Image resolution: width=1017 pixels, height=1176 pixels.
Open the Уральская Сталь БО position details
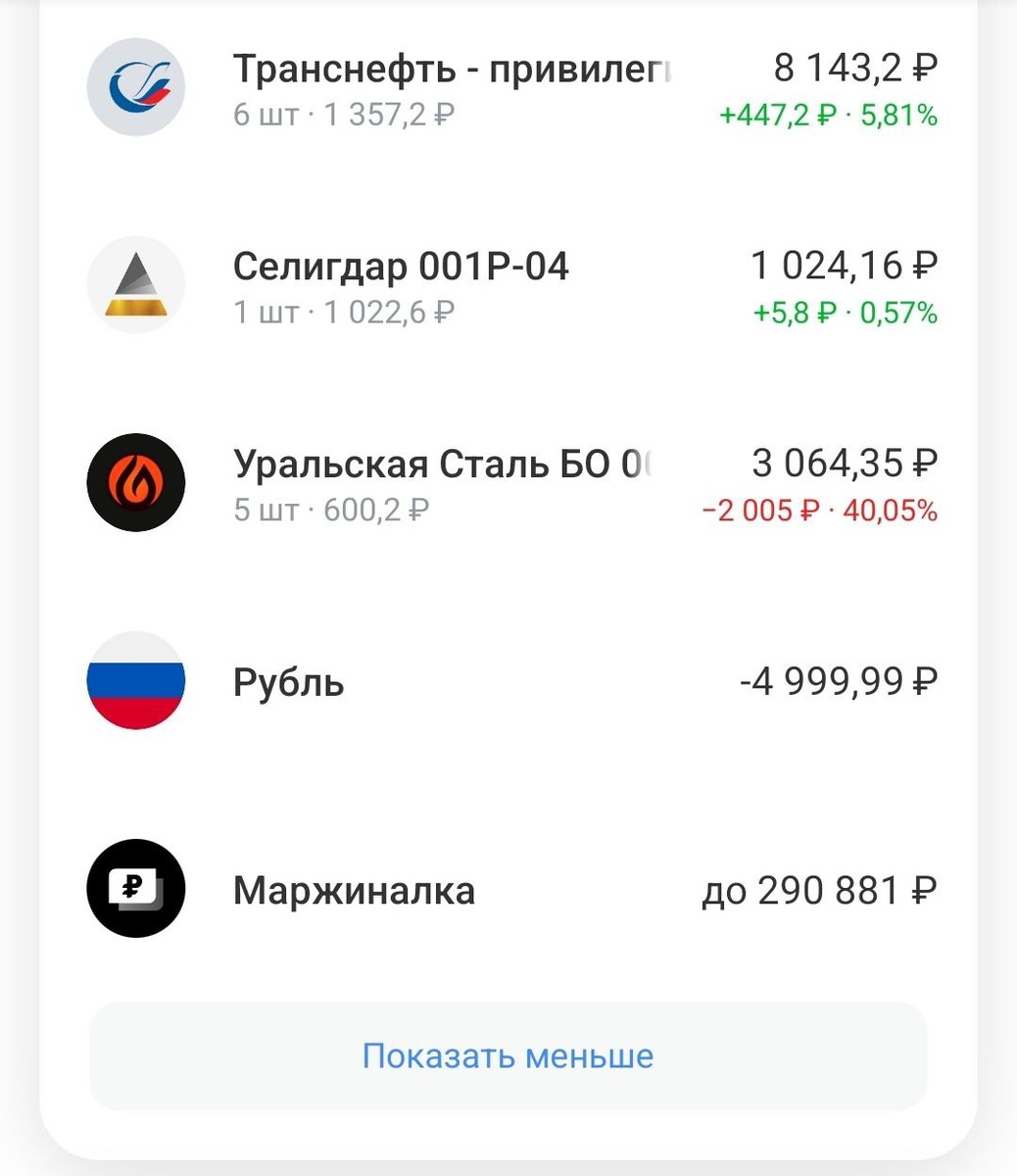(441, 464)
